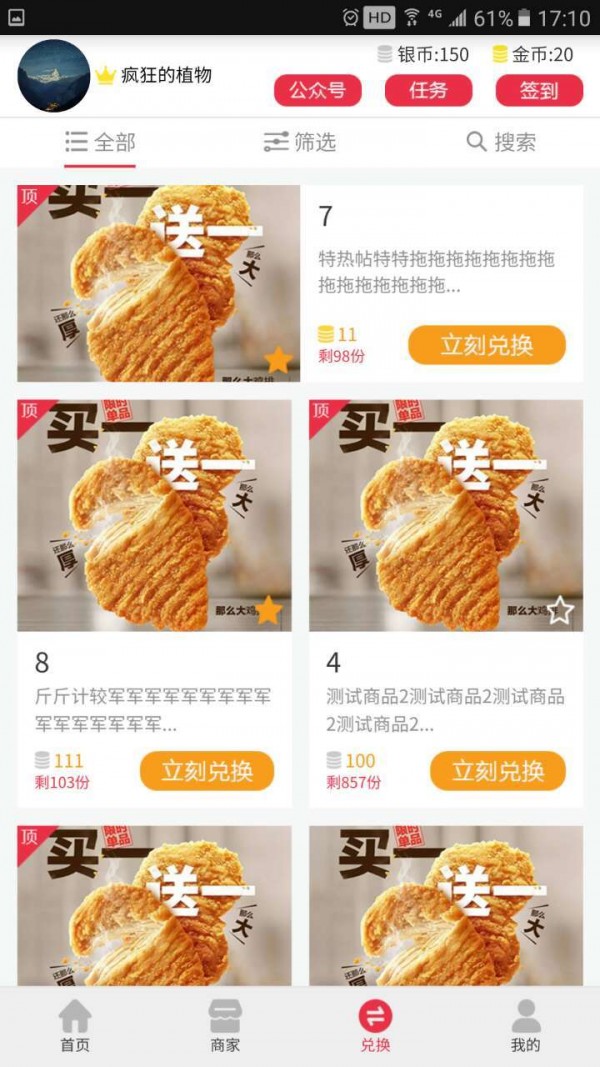This screenshot has height=1067, width=600.
Task: Unfavorite item 7 via star icon
Action: coord(278,360)
